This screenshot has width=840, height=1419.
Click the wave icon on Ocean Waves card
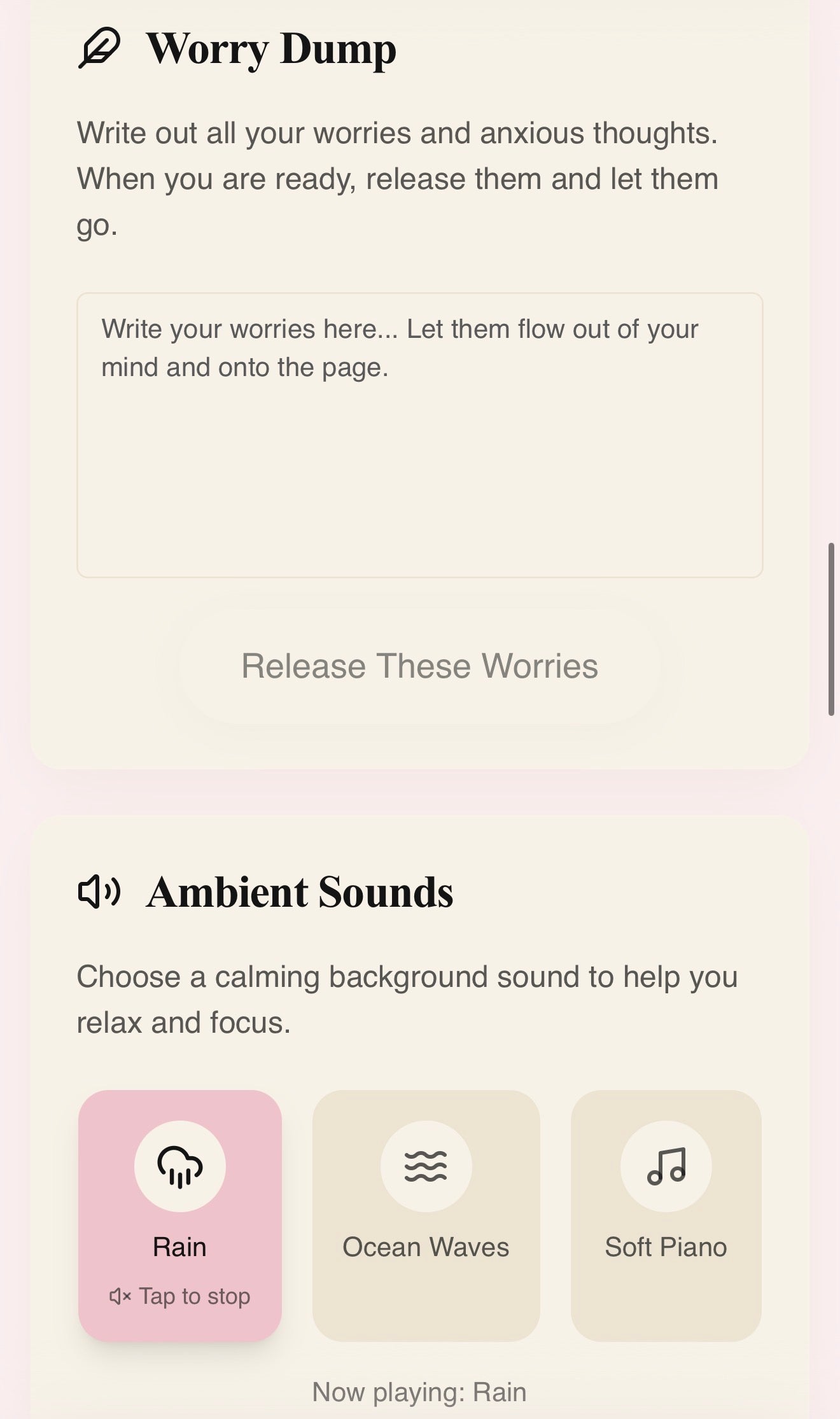(x=425, y=1164)
